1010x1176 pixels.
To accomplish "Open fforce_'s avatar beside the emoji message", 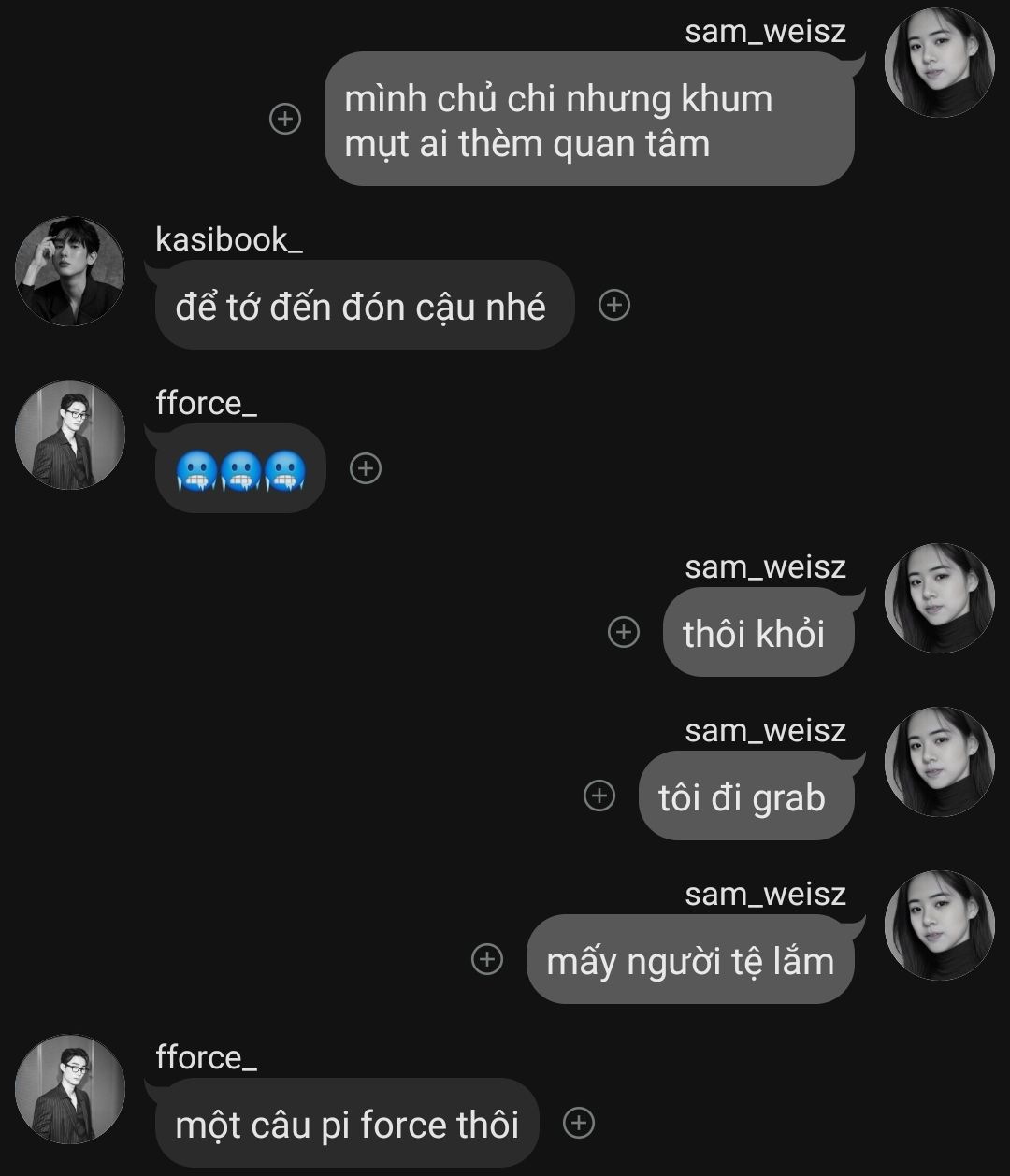I will 70,435.
